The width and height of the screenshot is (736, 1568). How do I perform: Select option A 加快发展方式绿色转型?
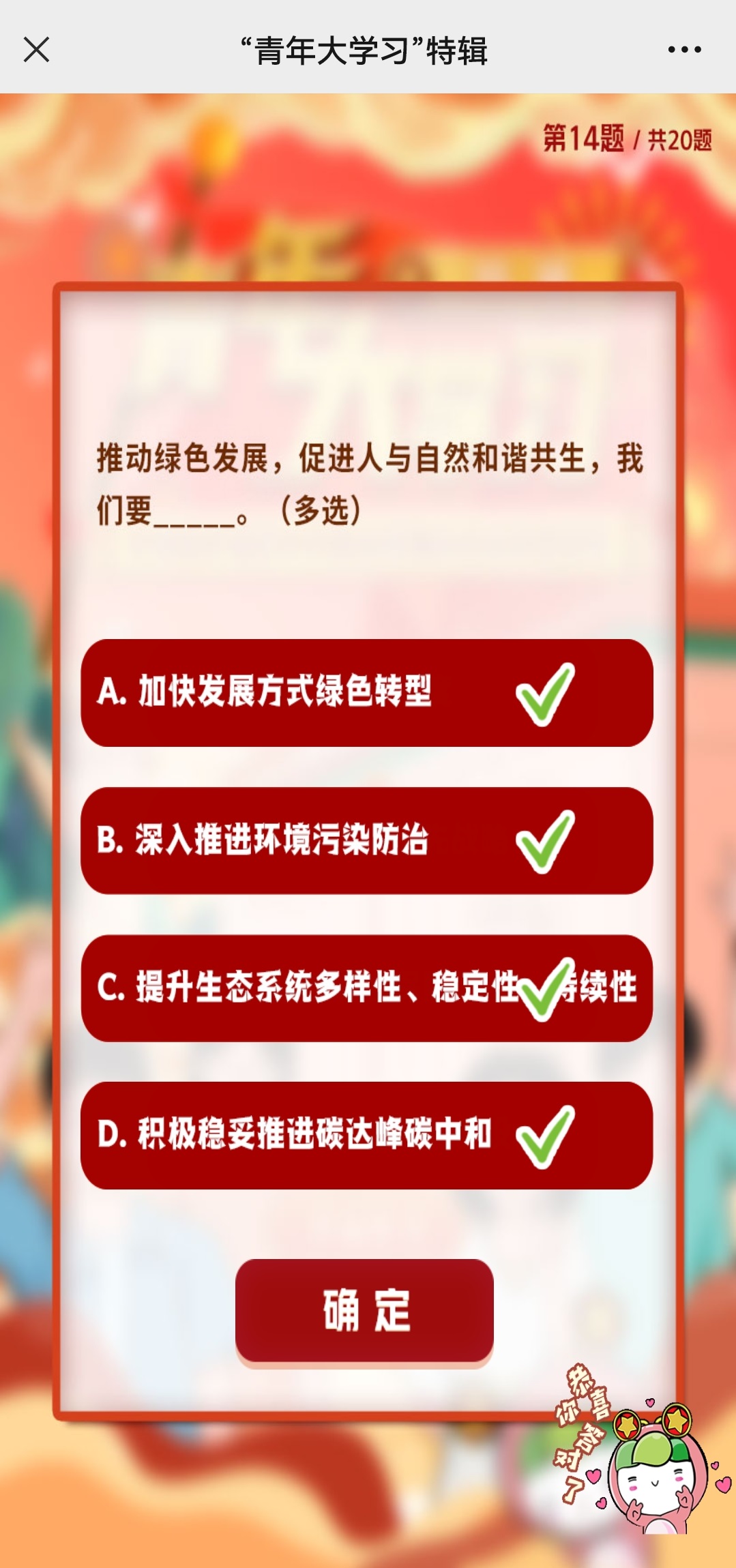pos(366,693)
